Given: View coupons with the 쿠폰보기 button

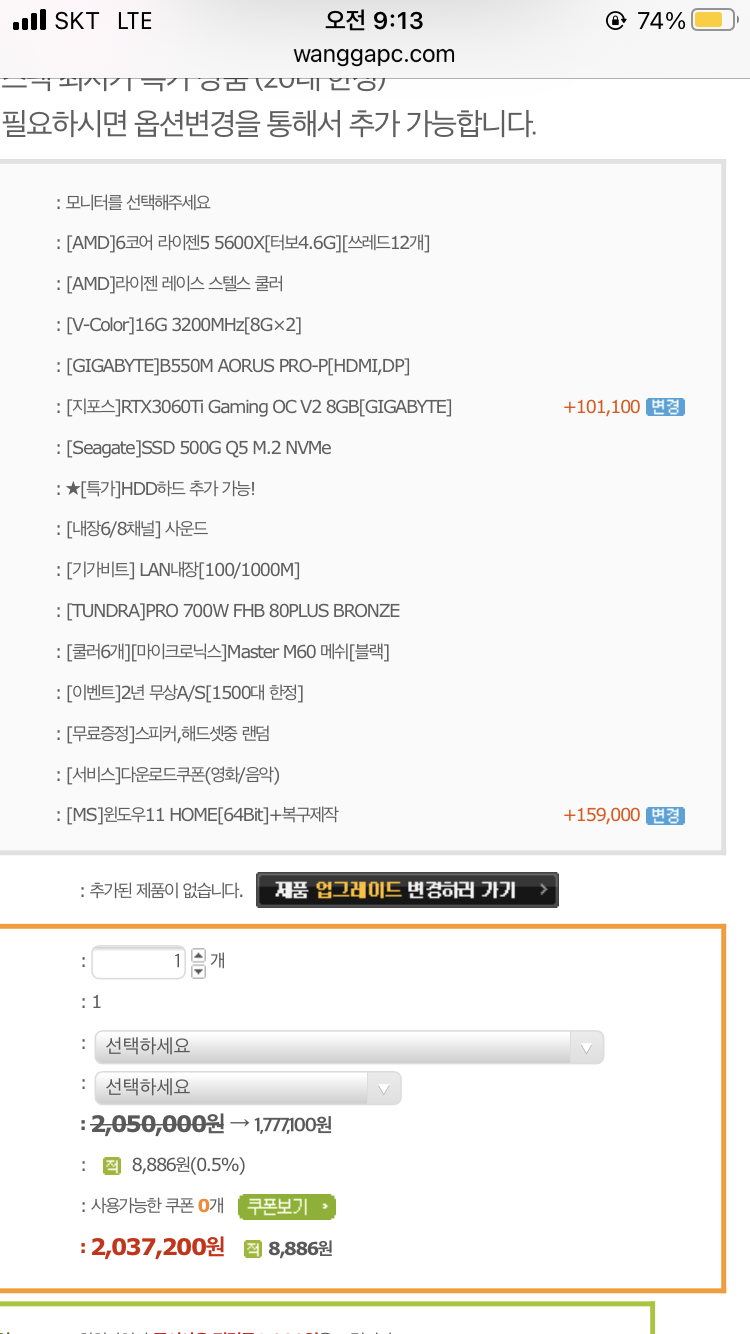Looking at the screenshot, I should click(287, 1207).
